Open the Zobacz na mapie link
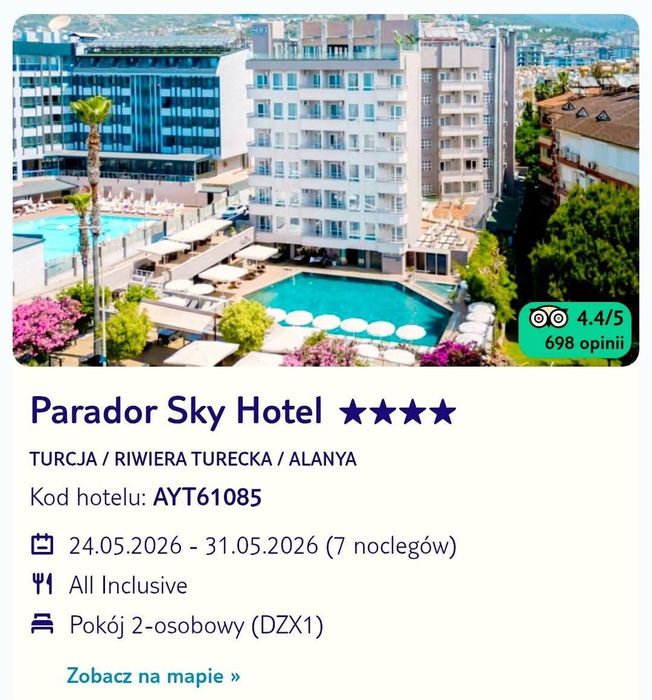This screenshot has width=652, height=700. coord(153,675)
